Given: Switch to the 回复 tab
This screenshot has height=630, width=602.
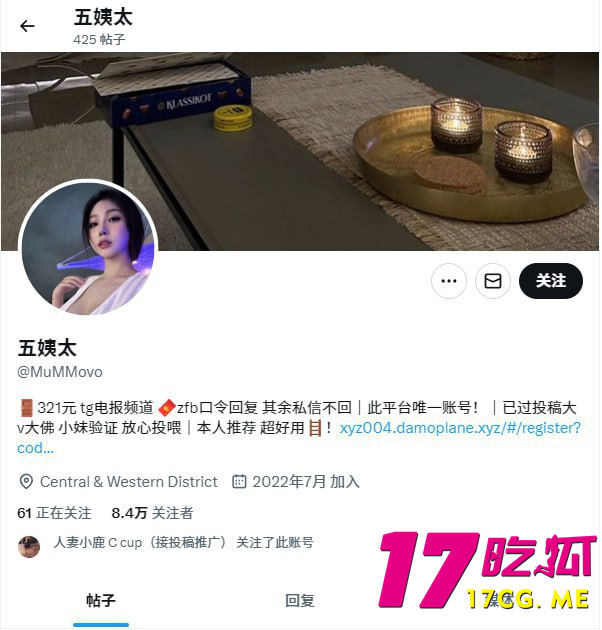Looking at the screenshot, I should click(x=300, y=600).
